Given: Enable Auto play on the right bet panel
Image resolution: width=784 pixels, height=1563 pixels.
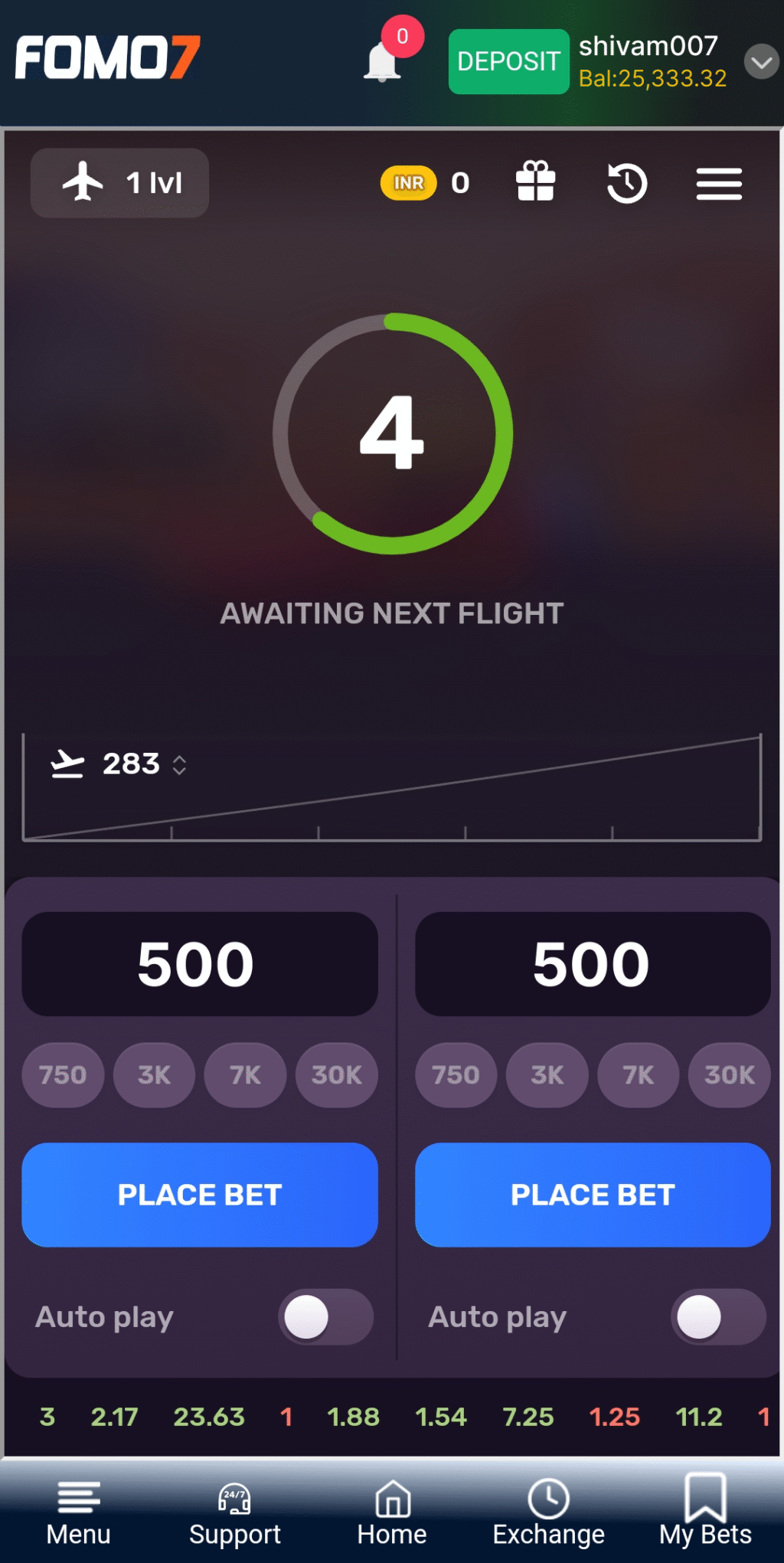Looking at the screenshot, I should click(x=718, y=1316).
